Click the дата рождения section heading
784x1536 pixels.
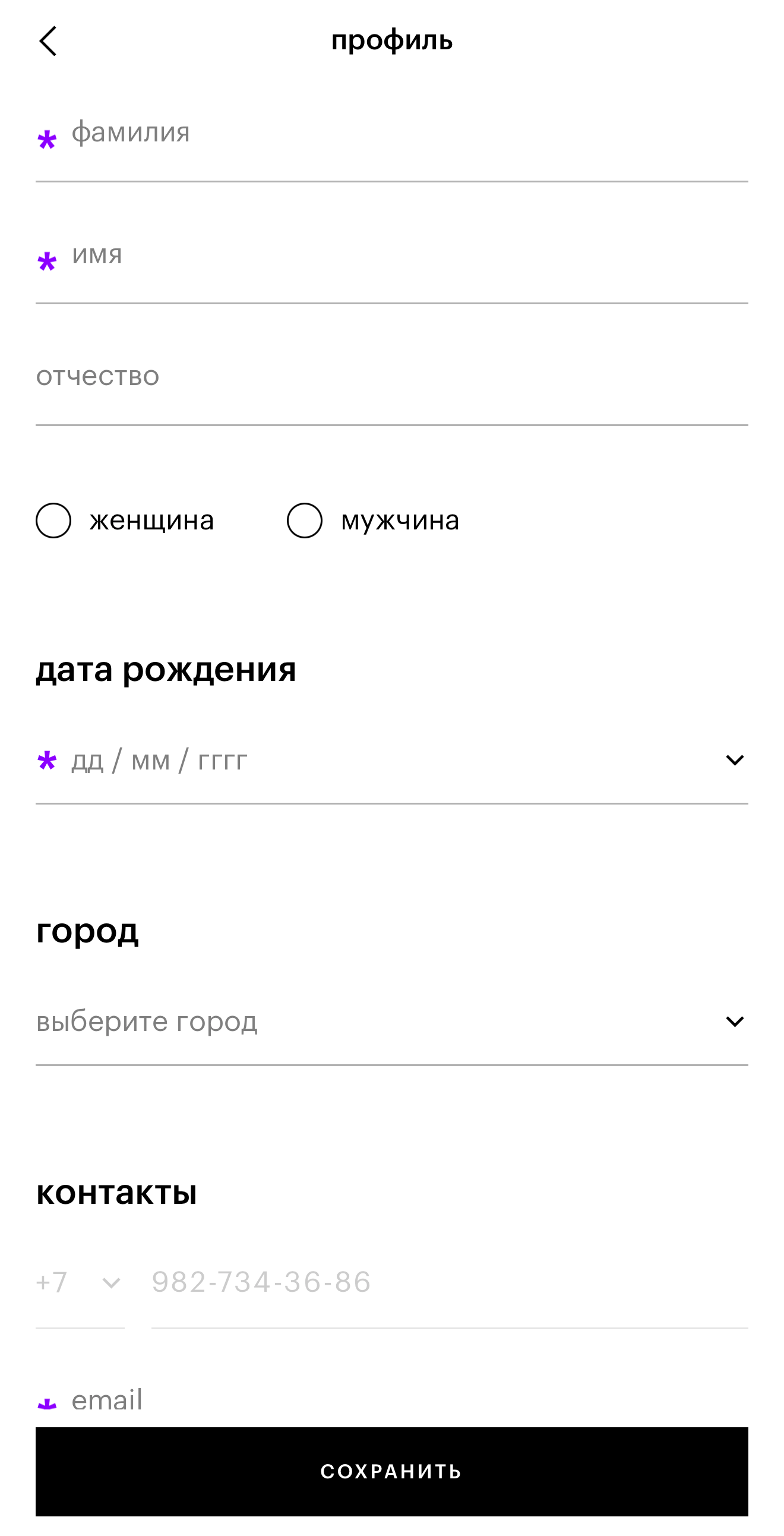(166, 669)
